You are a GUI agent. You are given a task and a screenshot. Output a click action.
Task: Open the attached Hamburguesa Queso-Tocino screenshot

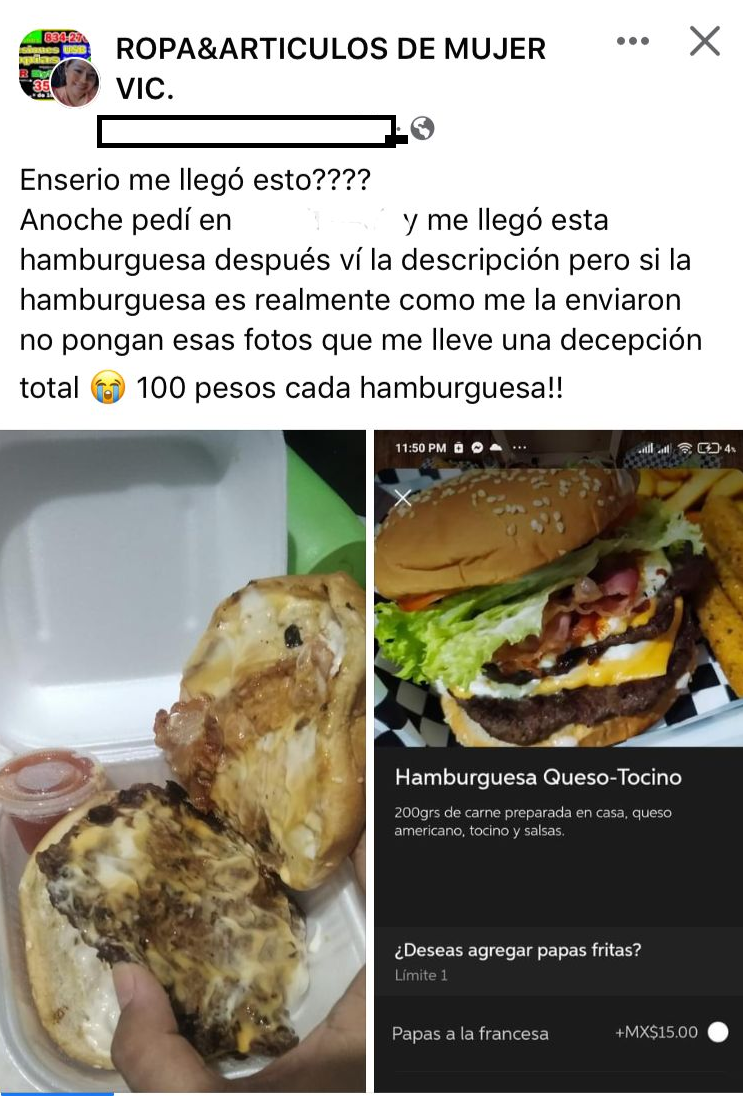tap(558, 760)
